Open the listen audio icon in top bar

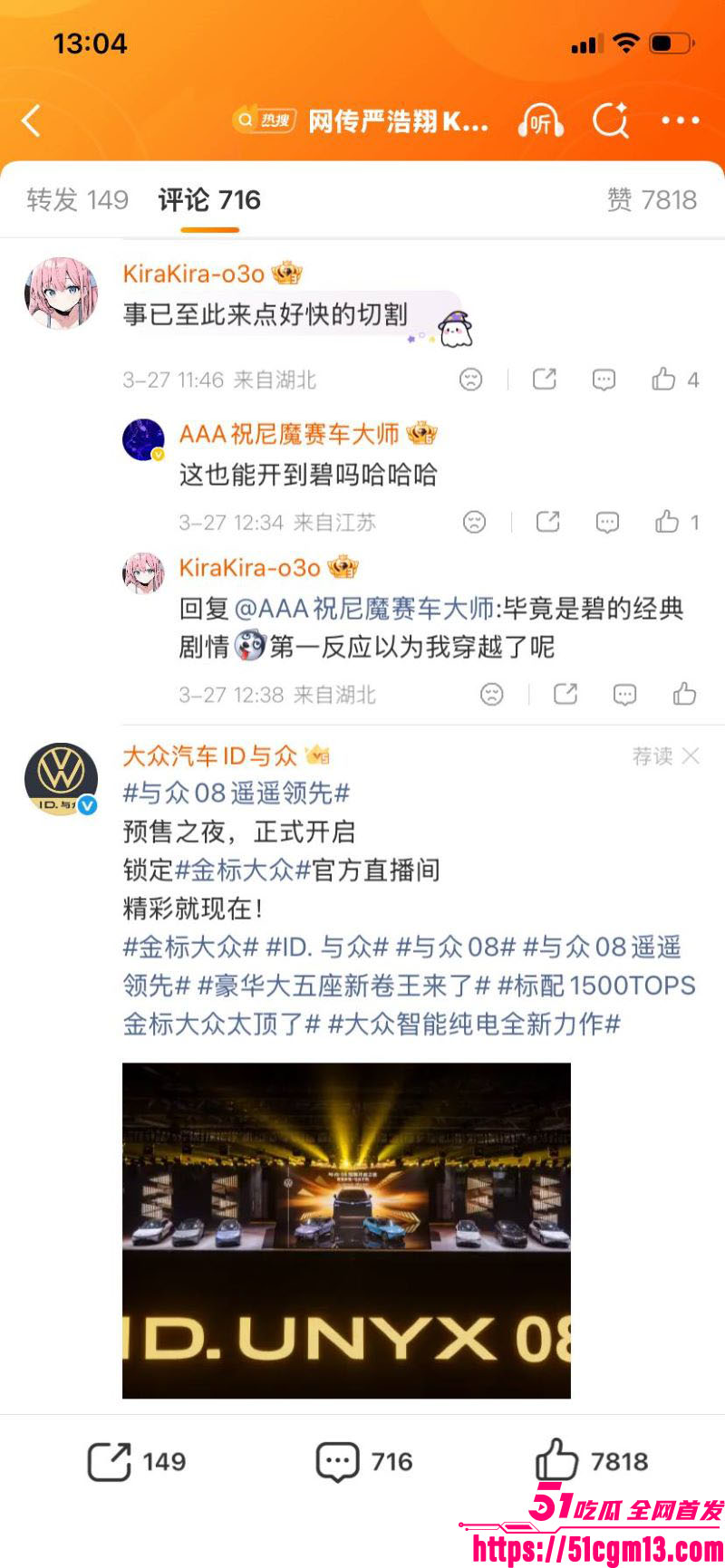click(x=540, y=120)
